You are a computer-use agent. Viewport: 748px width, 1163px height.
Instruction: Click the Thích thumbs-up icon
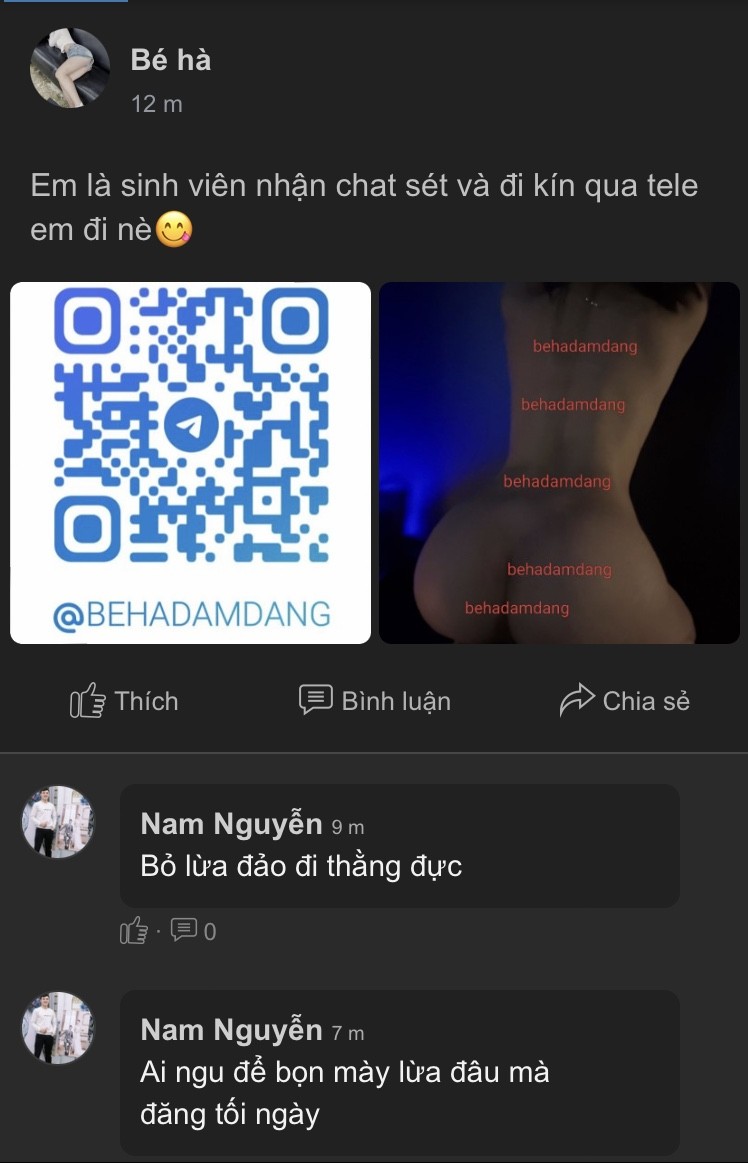(x=86, y=701)
